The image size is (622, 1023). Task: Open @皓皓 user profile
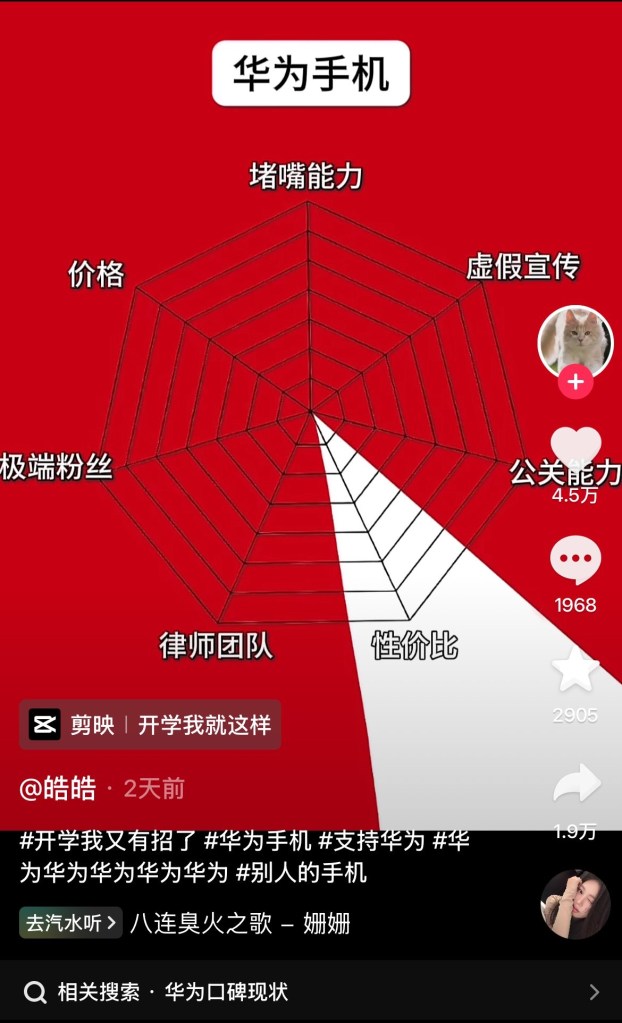click(x=58, y=788)
